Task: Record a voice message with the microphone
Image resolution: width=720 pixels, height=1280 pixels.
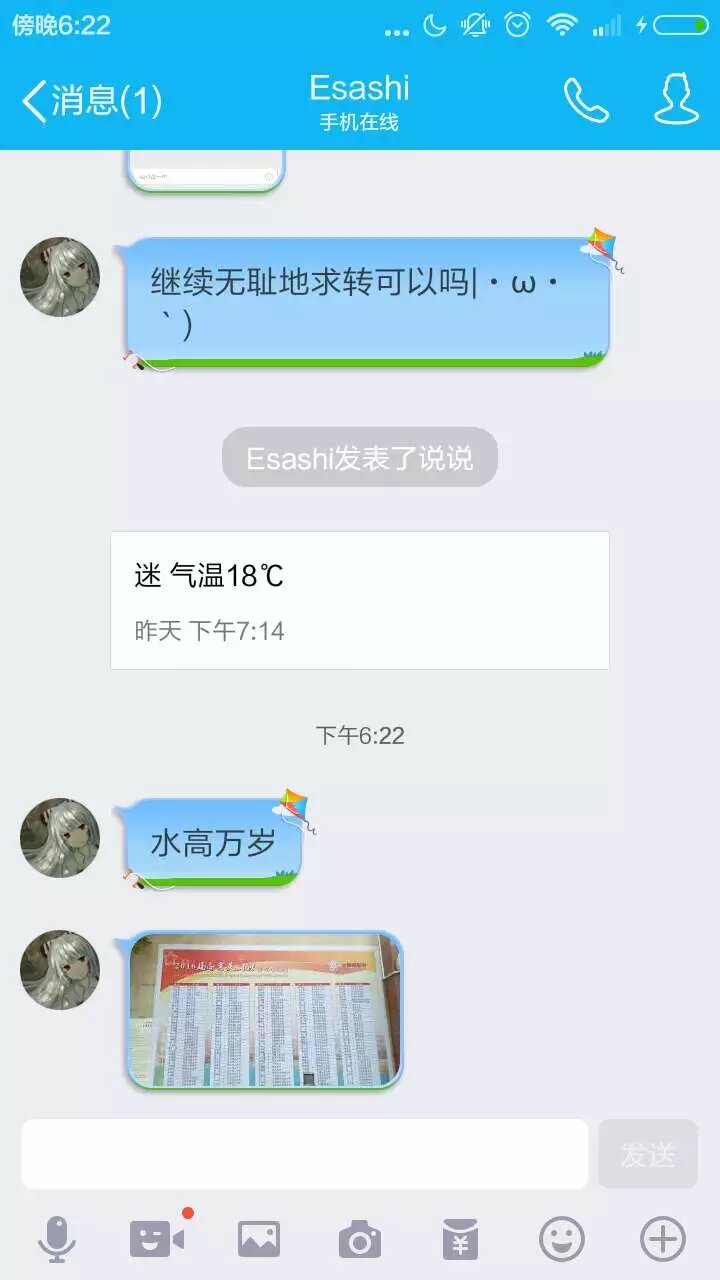Action: click(x=57, y=1239)
